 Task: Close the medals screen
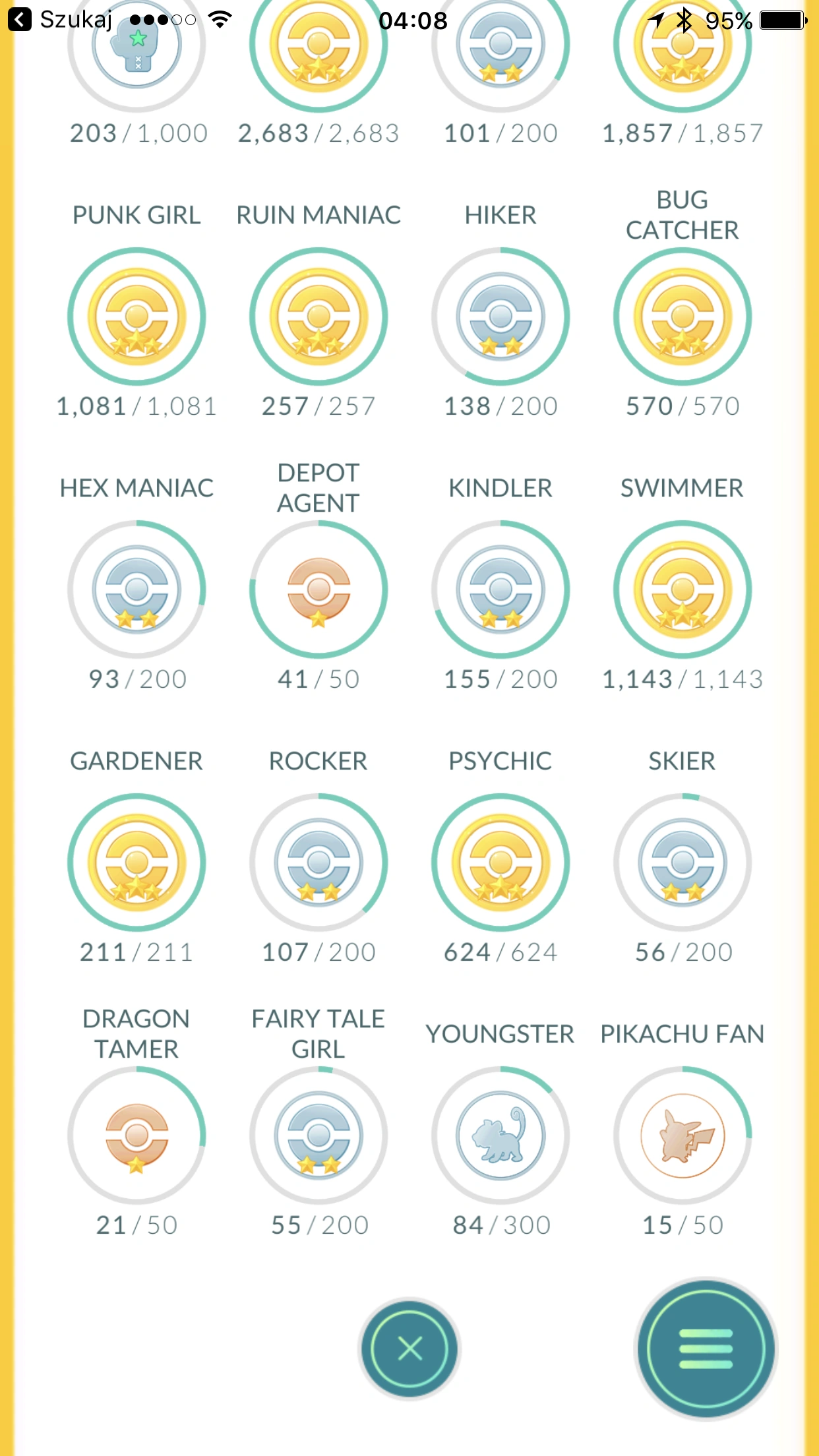pyautogui.click(x=409, y=1349)
